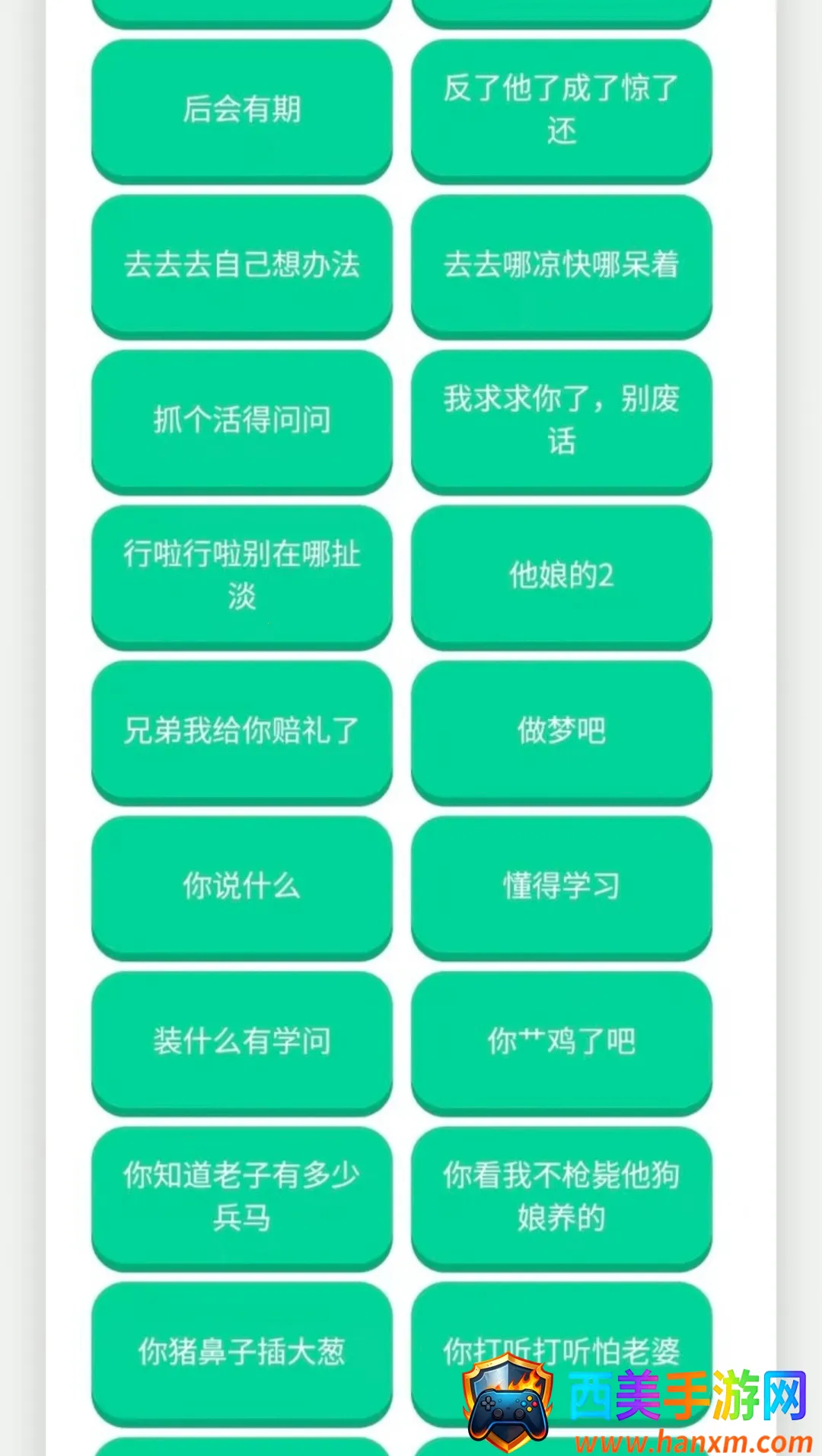Play 装什么有学问 clip

tap(242, 1041)
